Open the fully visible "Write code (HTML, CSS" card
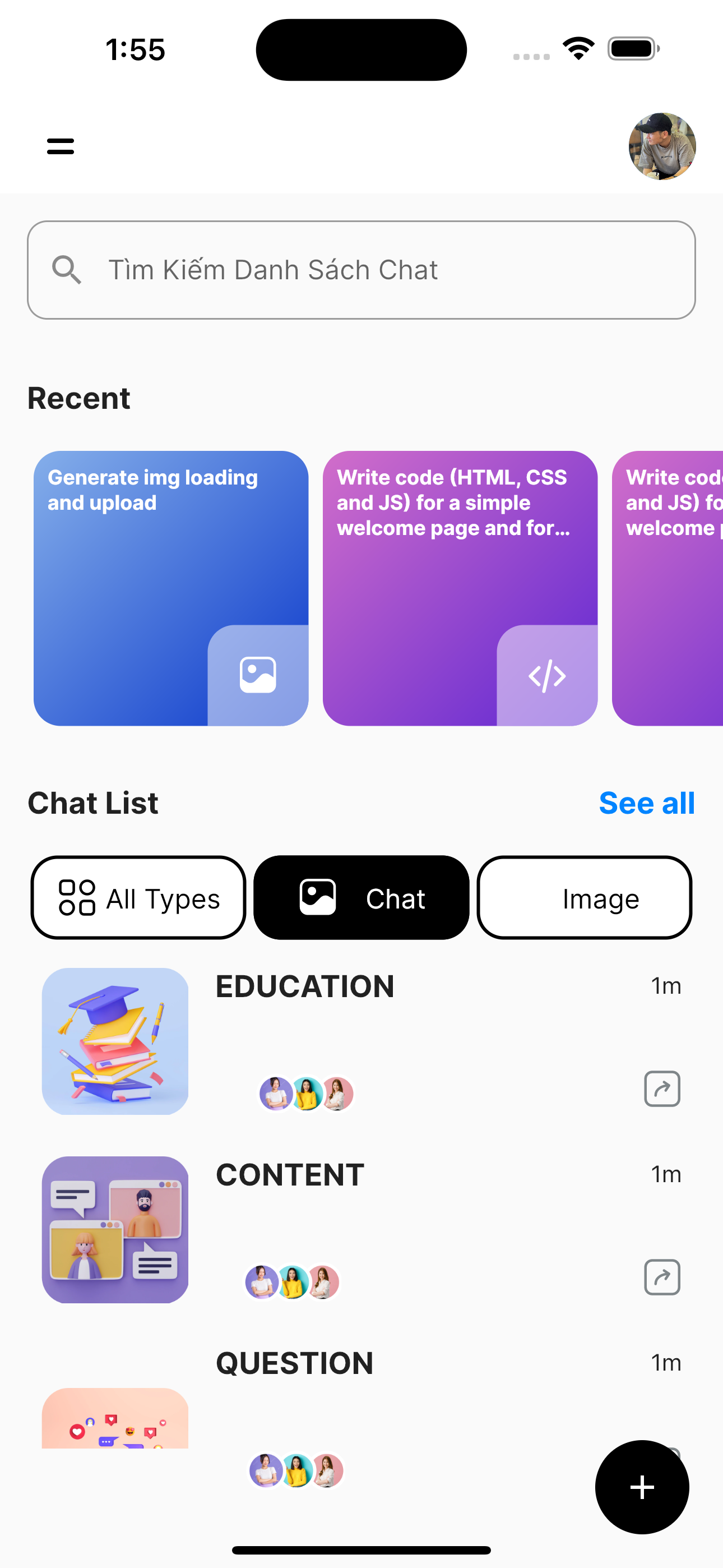This screenshot has height=1568, width=723. click(x=460, y=587)
